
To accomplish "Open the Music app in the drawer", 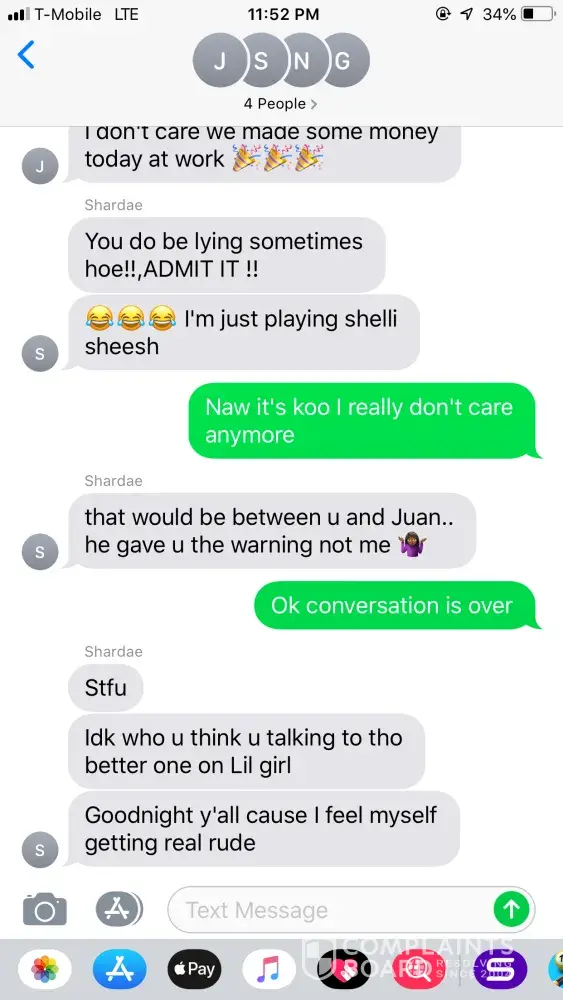I will tap(270, 969).
